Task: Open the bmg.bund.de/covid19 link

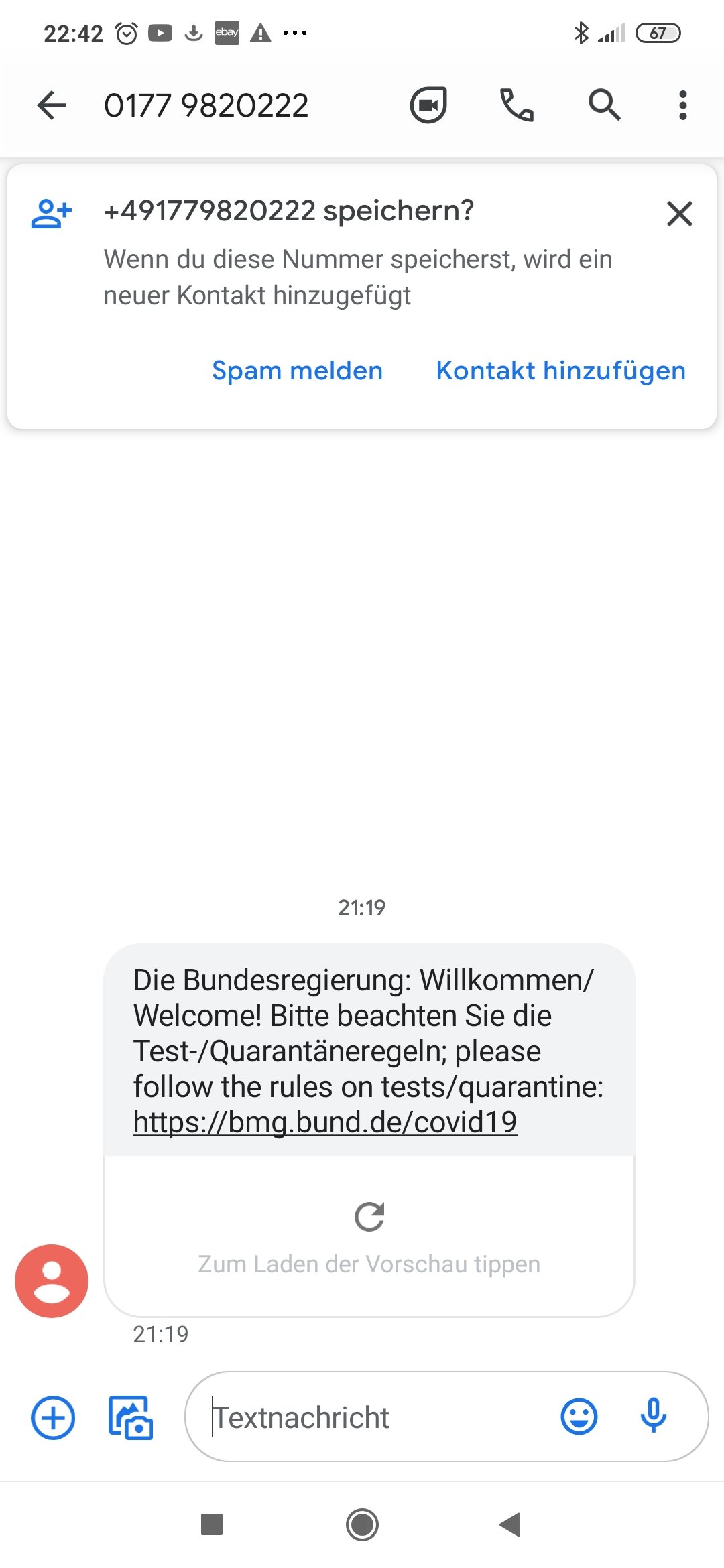Action: click(325, 1122)
